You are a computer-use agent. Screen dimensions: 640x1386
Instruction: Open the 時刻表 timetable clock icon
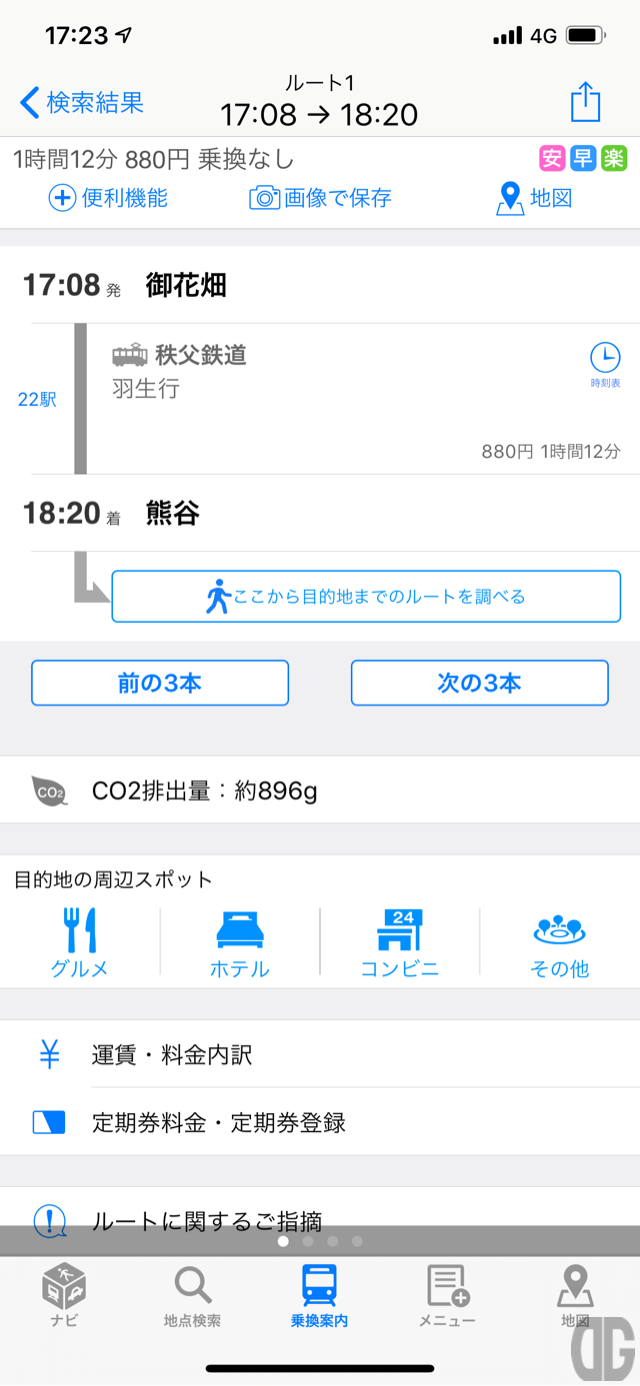605,365
